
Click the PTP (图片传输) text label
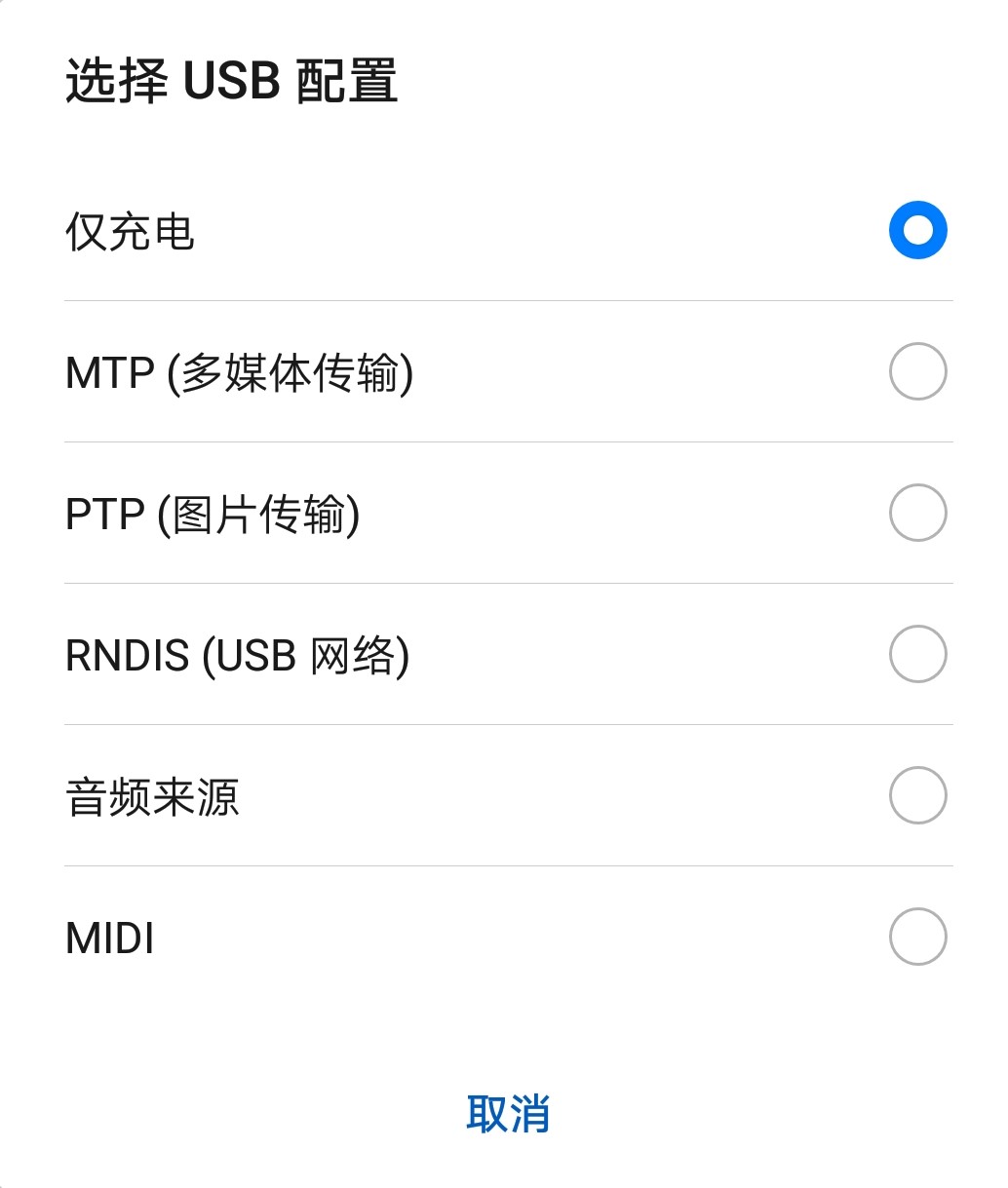click(213, 513)
